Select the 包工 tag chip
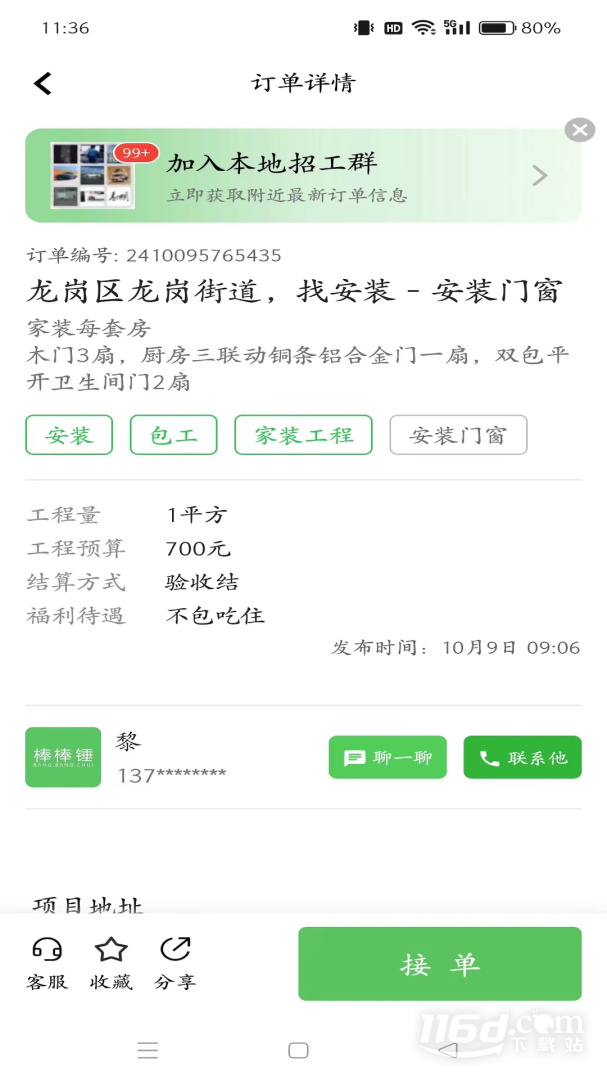Screen dimensions: 607x1080 [174, 435]
